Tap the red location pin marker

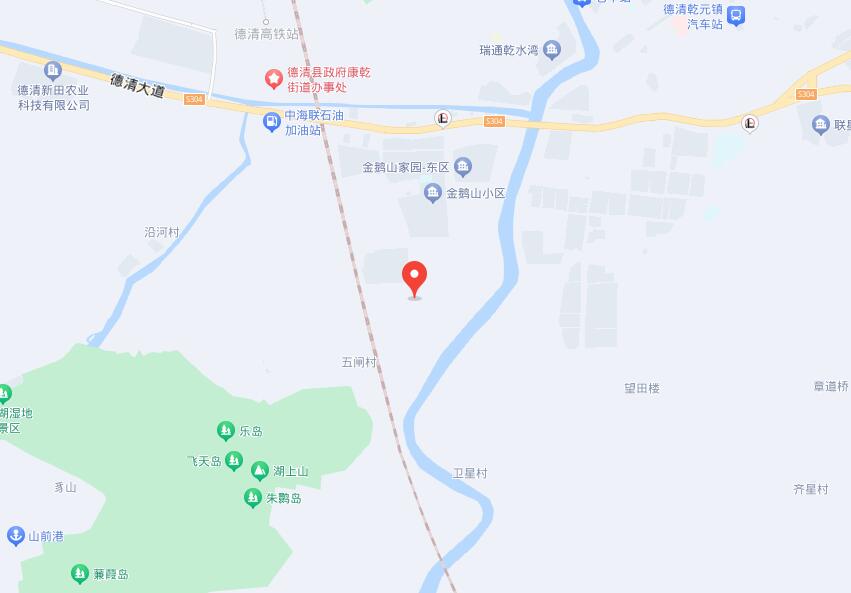coord(414,277)
